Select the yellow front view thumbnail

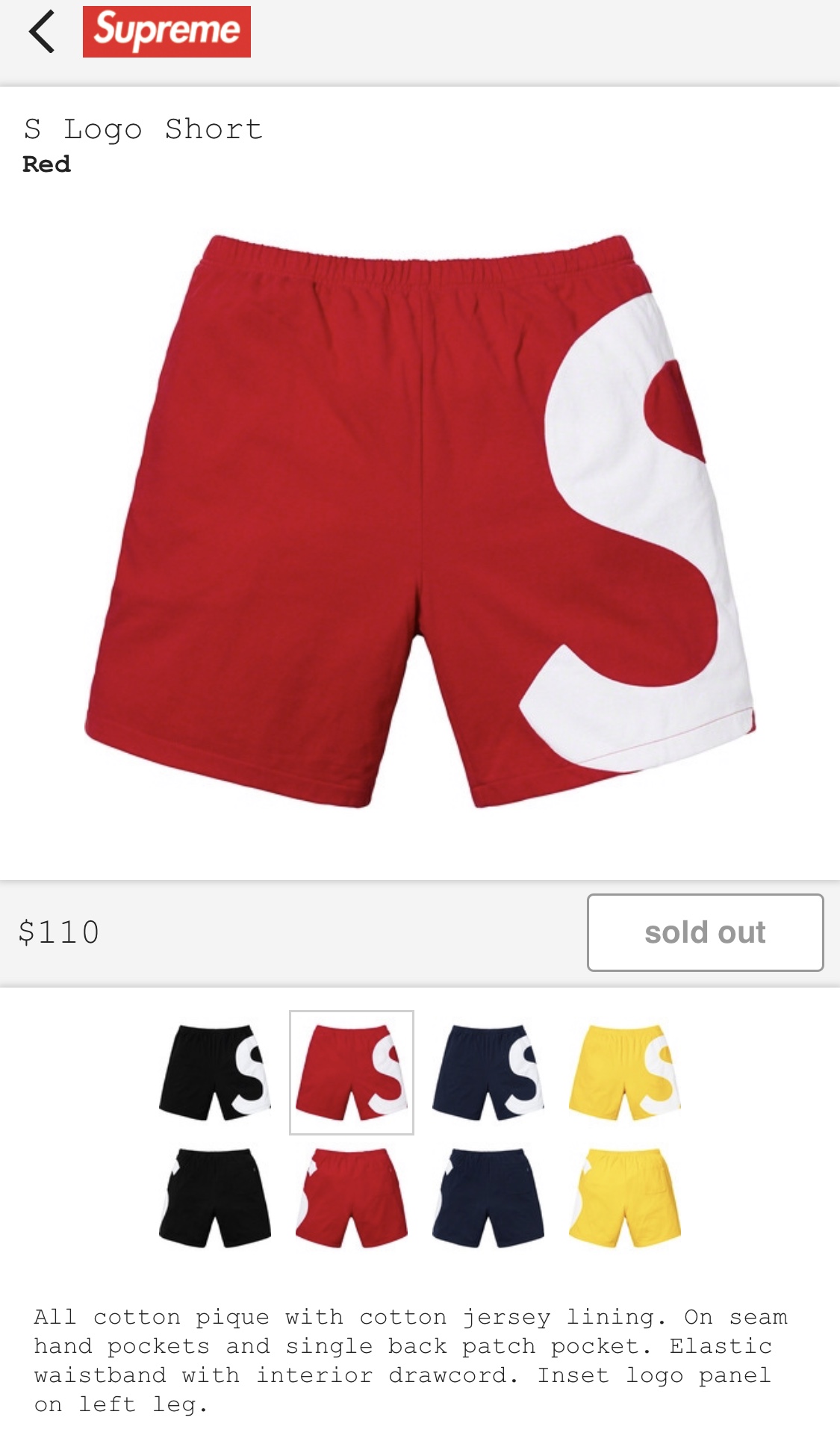(625, 1073)
